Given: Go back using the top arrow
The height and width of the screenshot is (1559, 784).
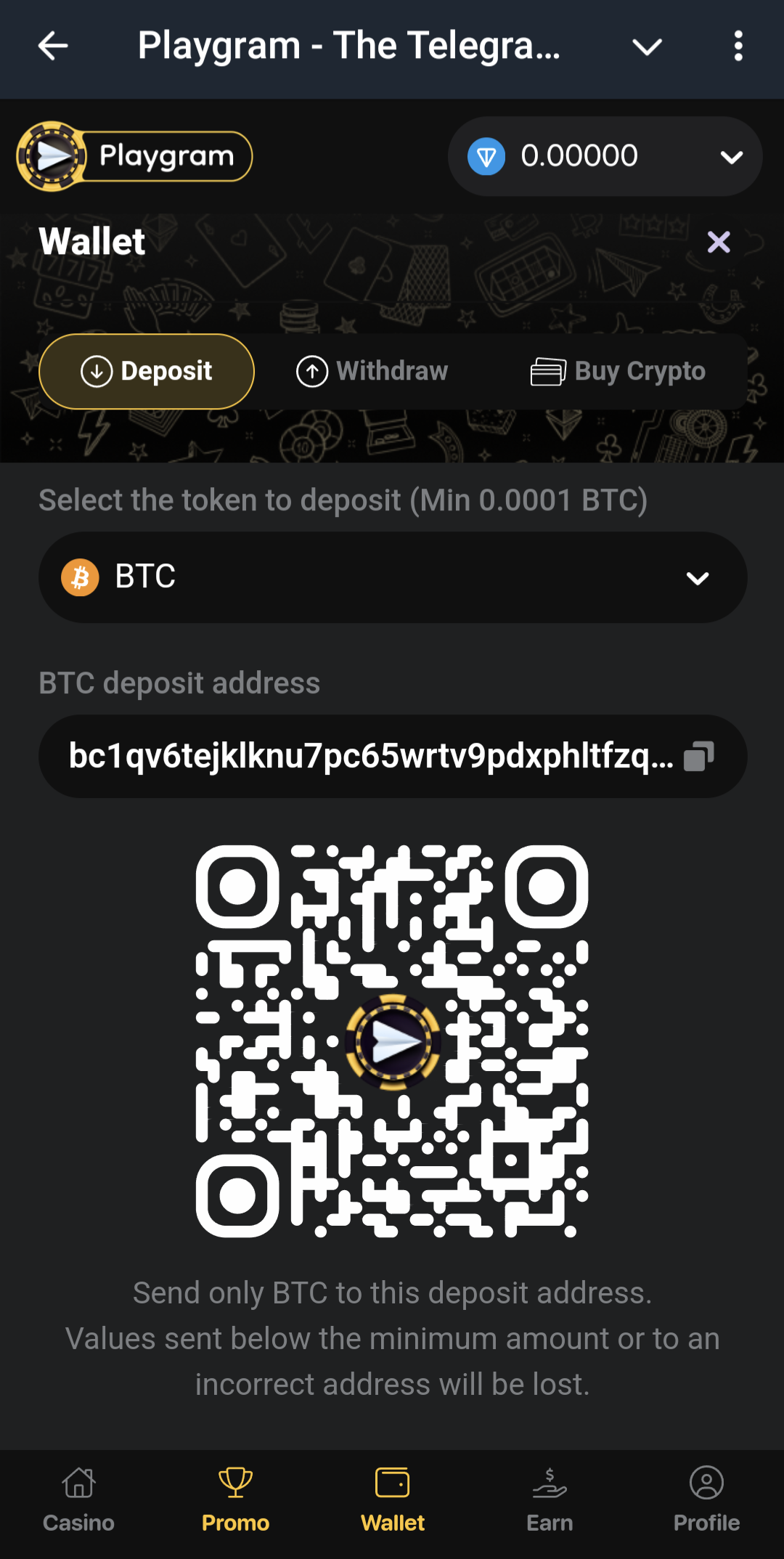Looking at the screenshot, I should (x=53, y=46).
